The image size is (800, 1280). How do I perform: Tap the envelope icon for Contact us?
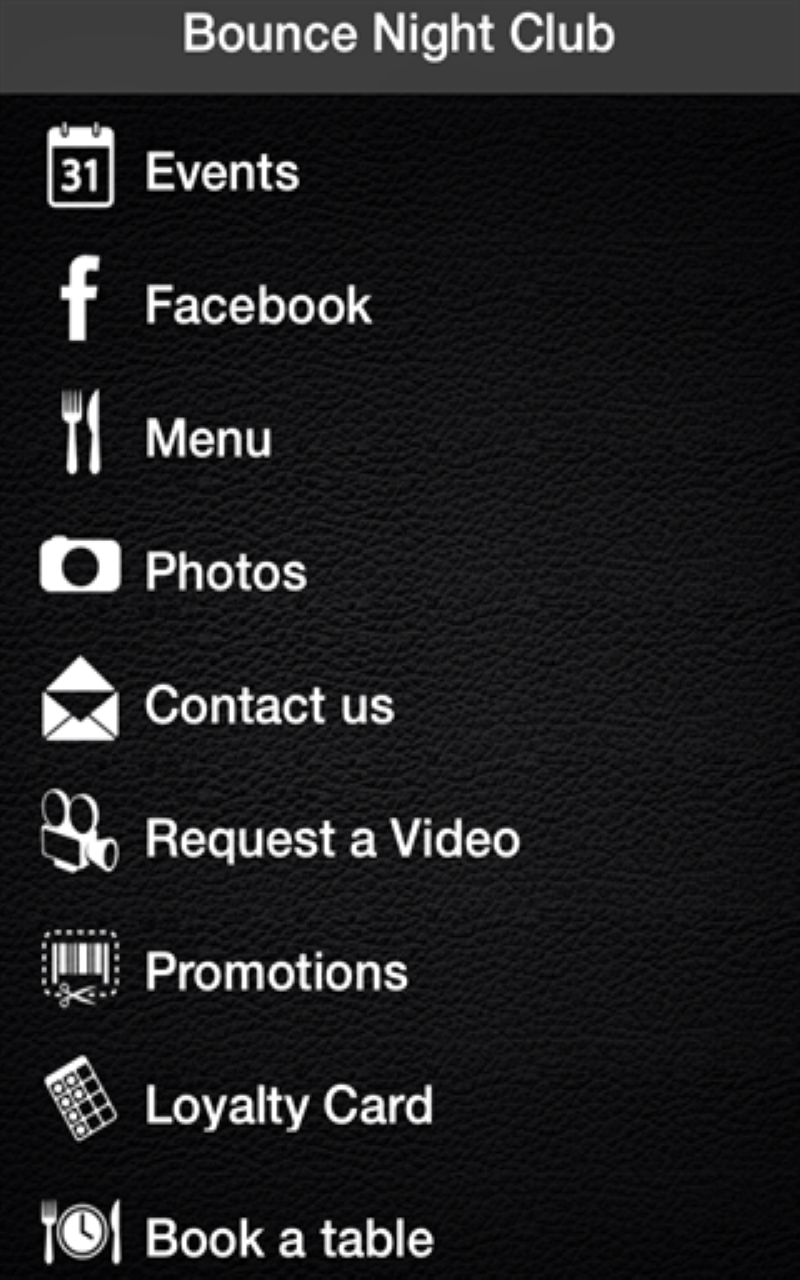point(80,703)
